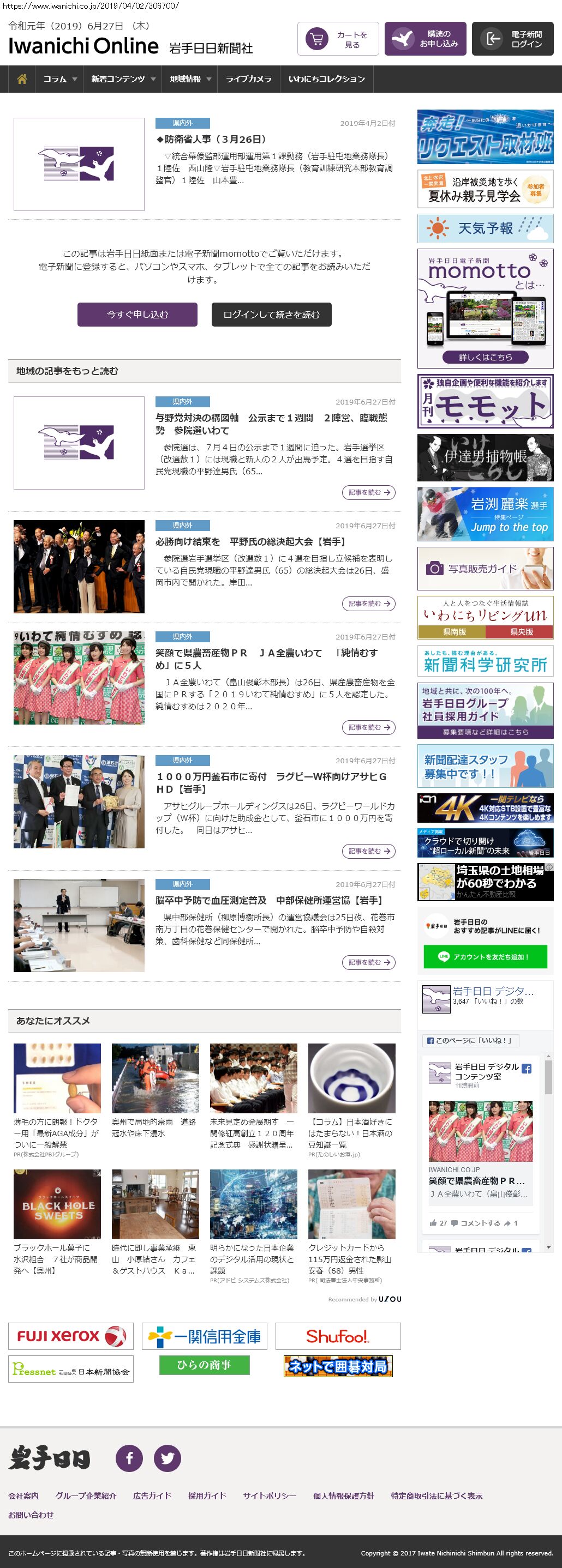
Task: Tap the 購読のお申し込み subscription button
Action: [x=425, y=40]
